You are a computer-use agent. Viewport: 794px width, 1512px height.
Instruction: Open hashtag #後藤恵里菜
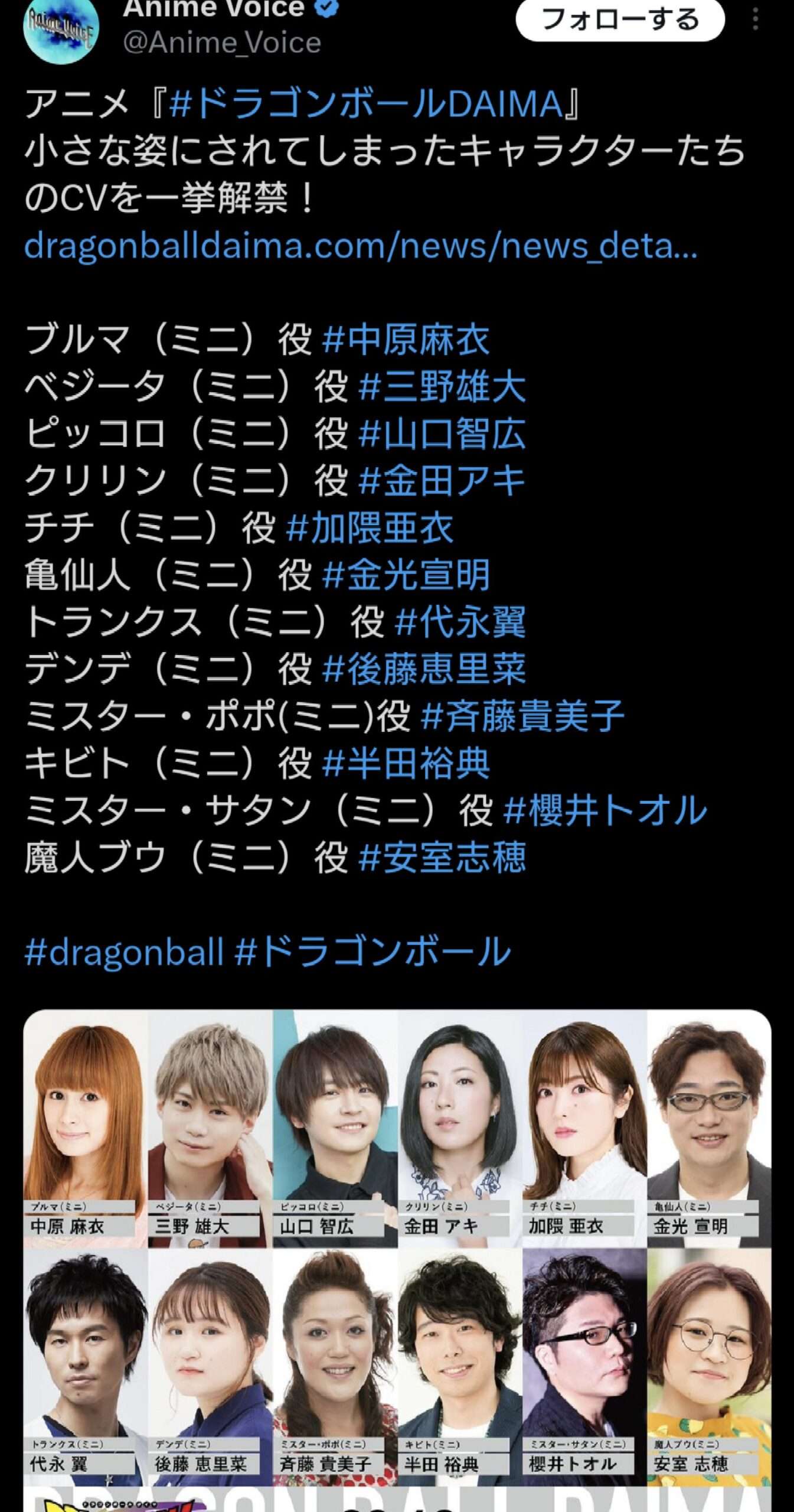[x=424, y=669]
